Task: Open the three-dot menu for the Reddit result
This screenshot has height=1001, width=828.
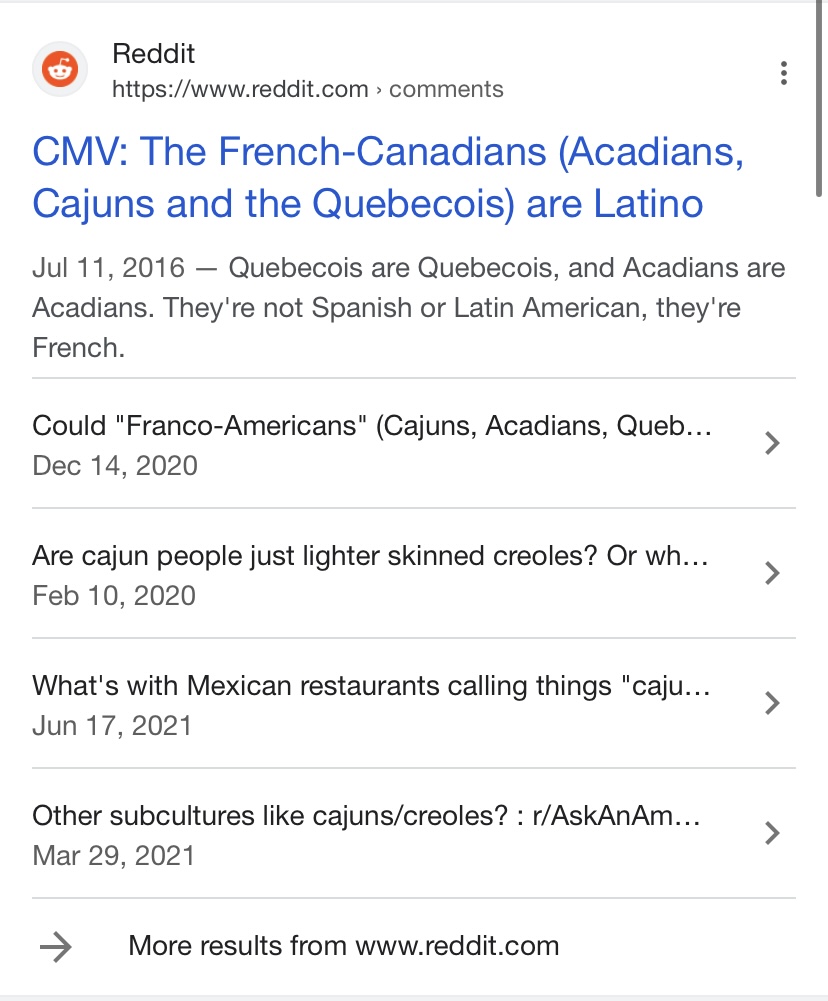Action: pos(783,73)
